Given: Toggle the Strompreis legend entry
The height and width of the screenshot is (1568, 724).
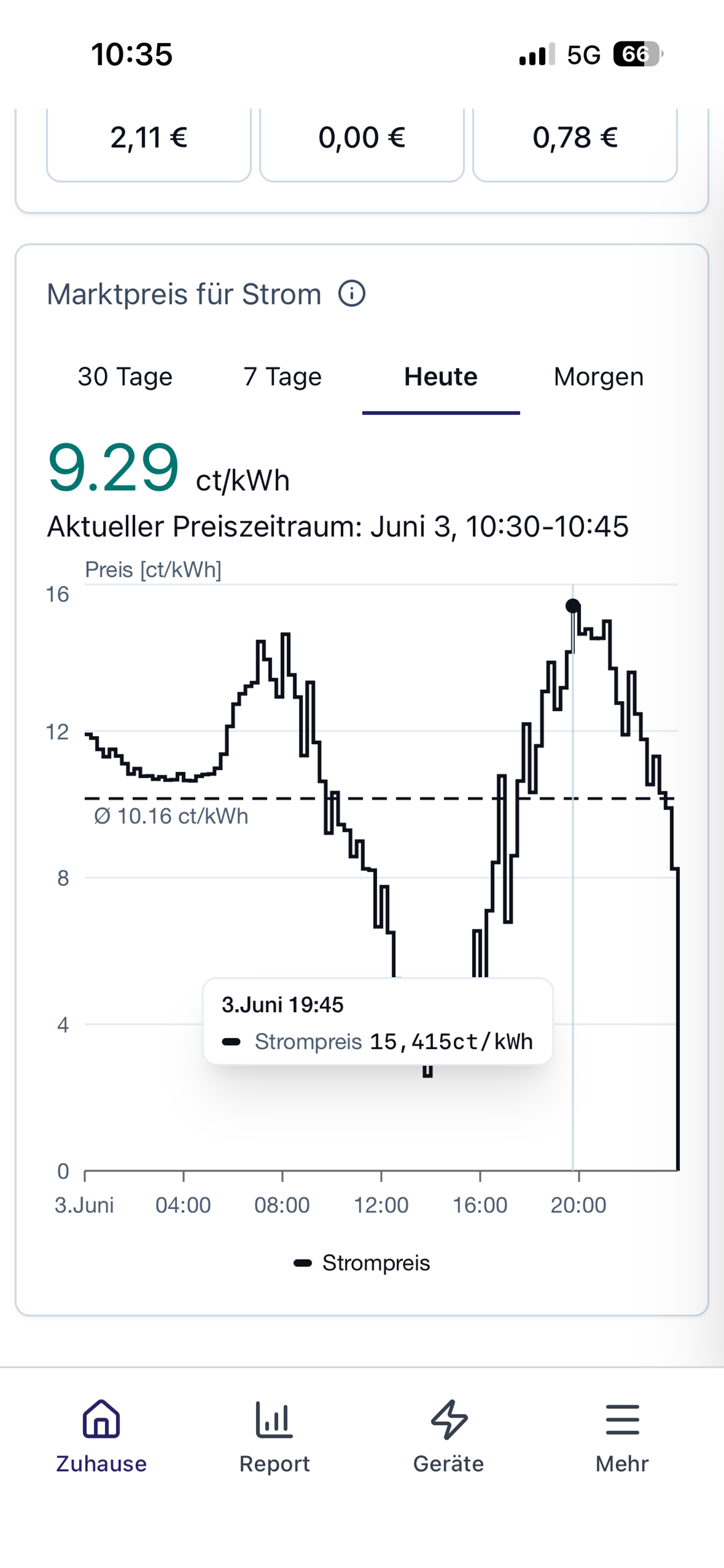Looking at the screenshot, I should [x=362, y=1262].
